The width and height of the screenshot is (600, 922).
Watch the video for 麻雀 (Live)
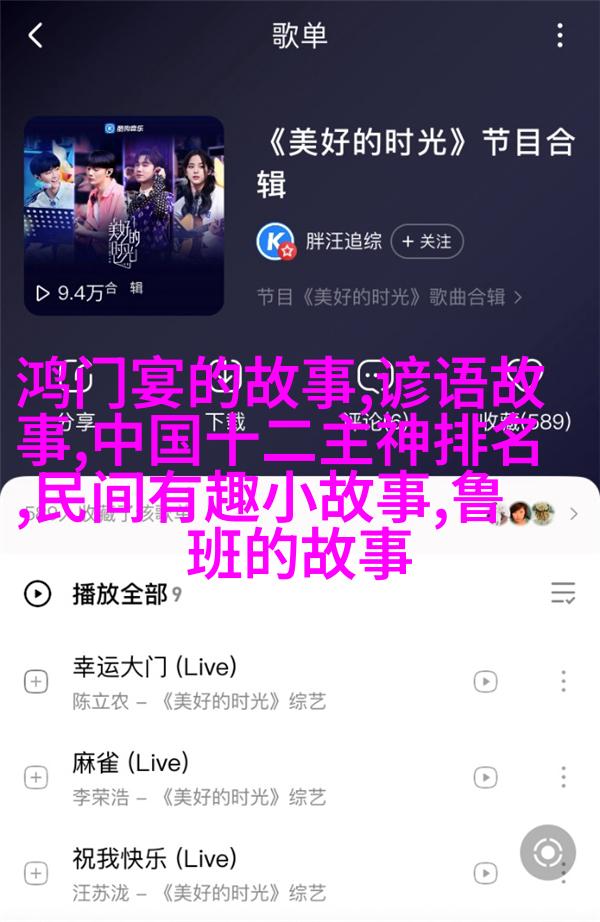pos(485,777)
